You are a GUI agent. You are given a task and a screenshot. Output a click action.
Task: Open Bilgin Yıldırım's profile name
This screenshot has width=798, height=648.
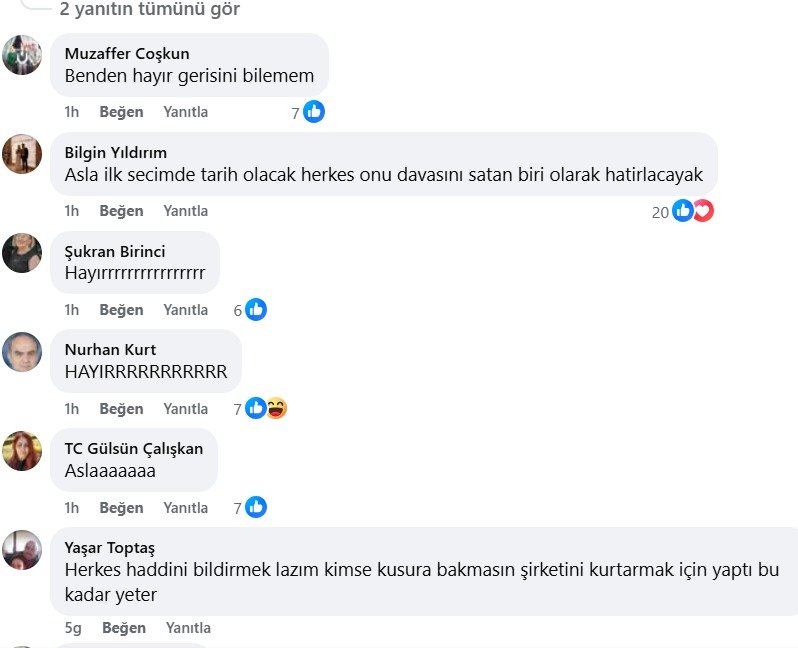pyautogui.click(x=115, y=153)
